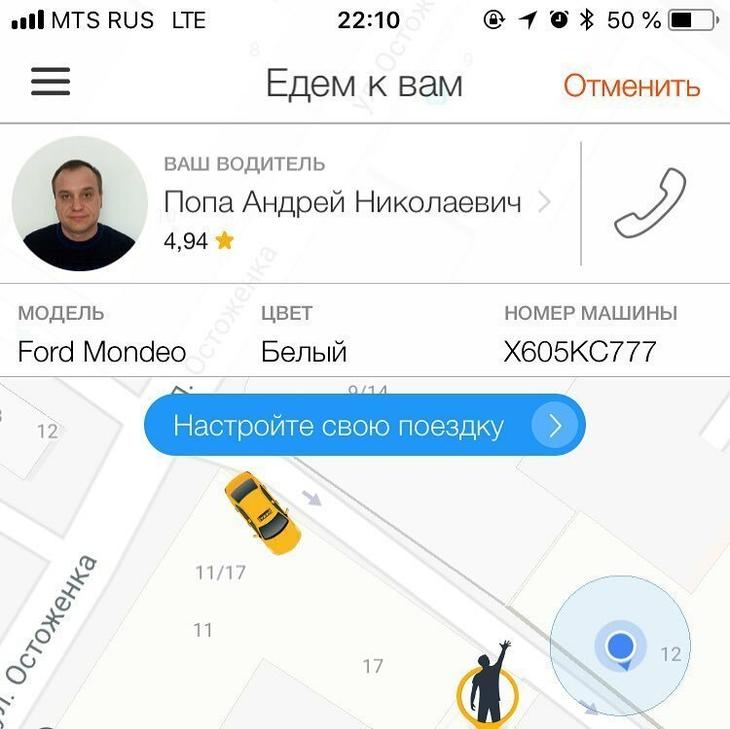
Task: Tap Настройте свою поездку banner
Action: click(x=364, y=426)
